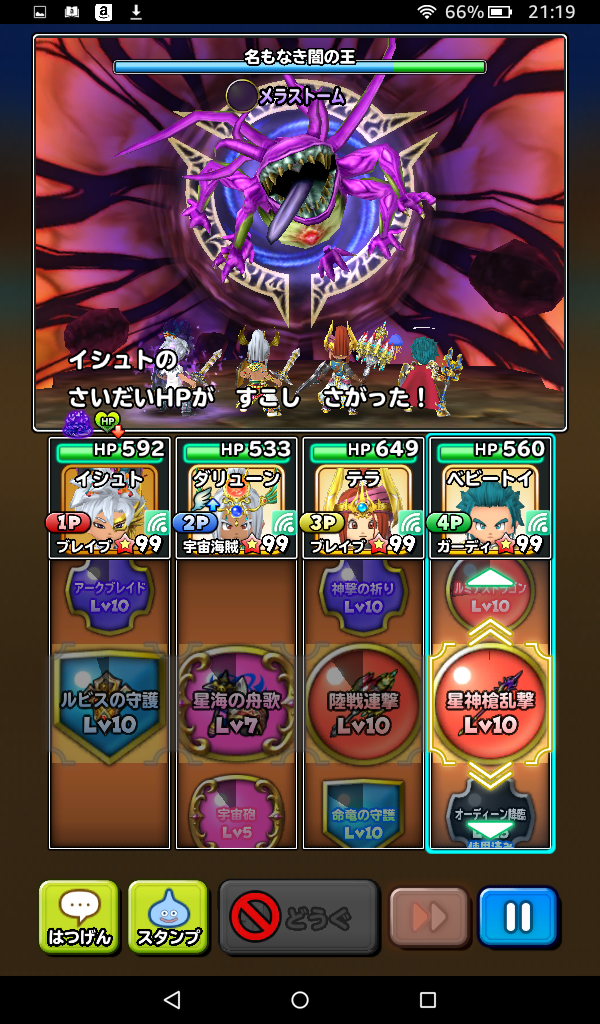600x1024 pixels.
Task: Open the スタンプ stamp button
Action: [x=168, y=916]
